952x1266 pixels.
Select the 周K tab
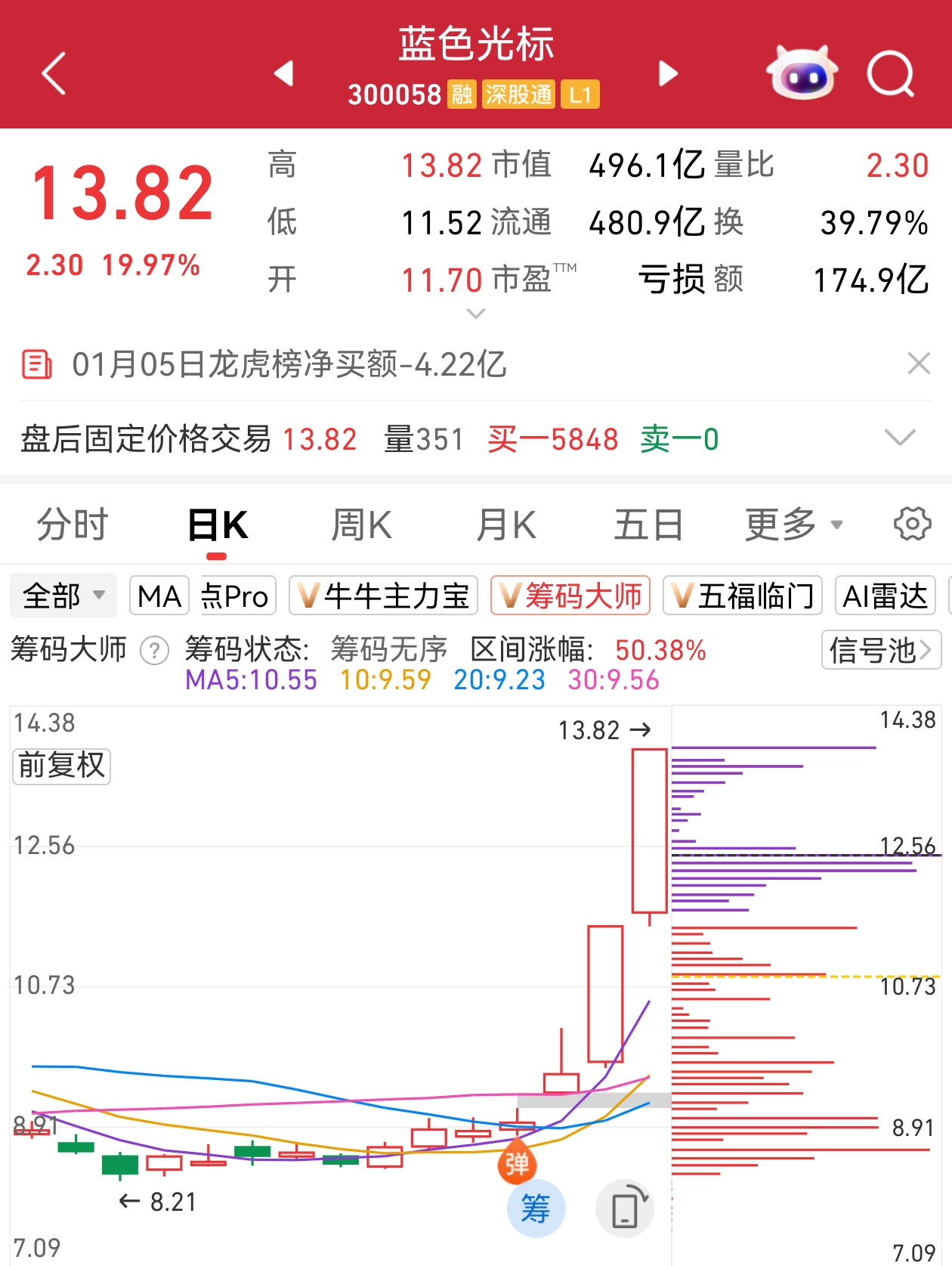click(362, 525)
